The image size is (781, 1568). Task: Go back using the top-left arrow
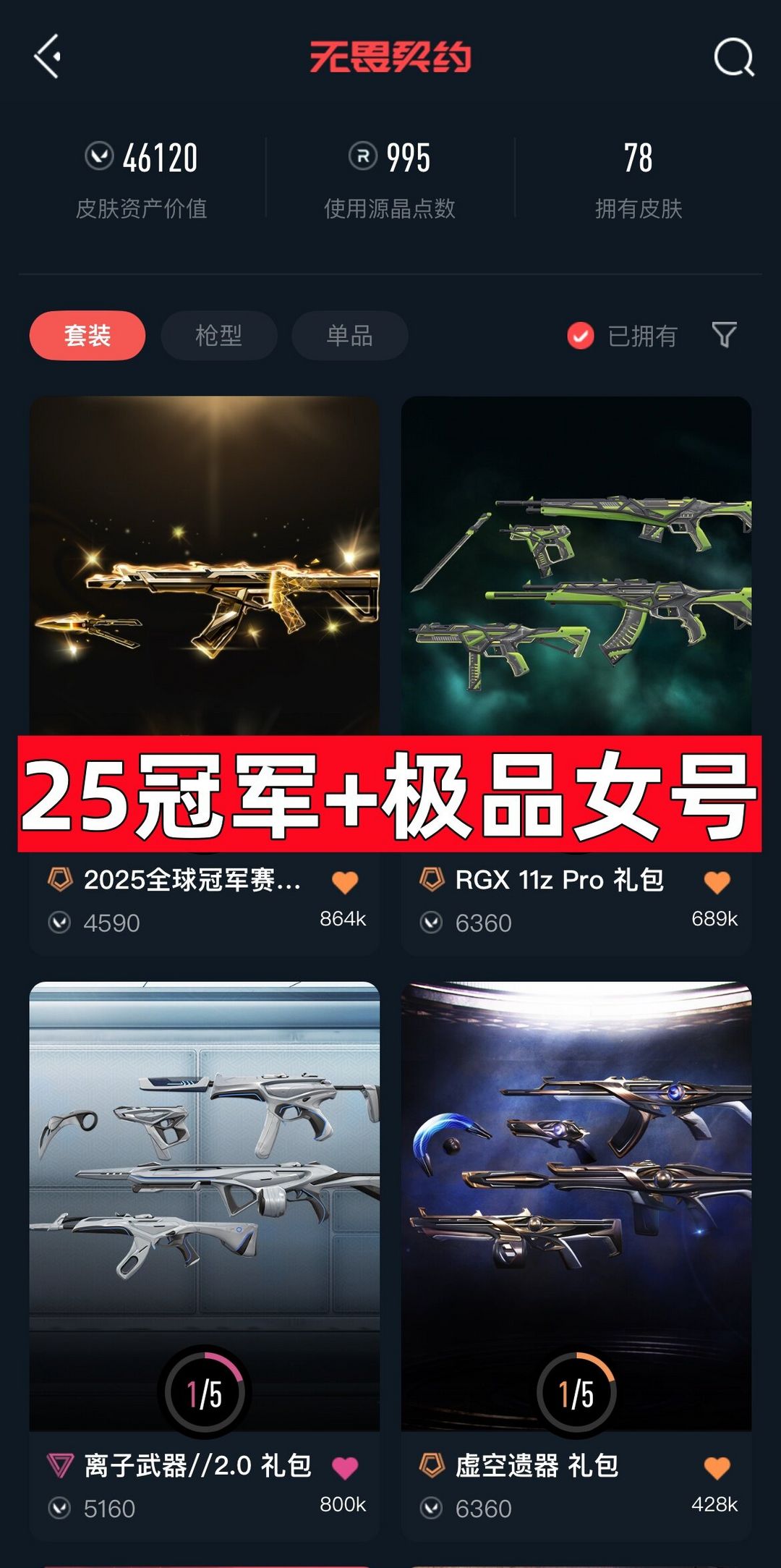point(48,56)
